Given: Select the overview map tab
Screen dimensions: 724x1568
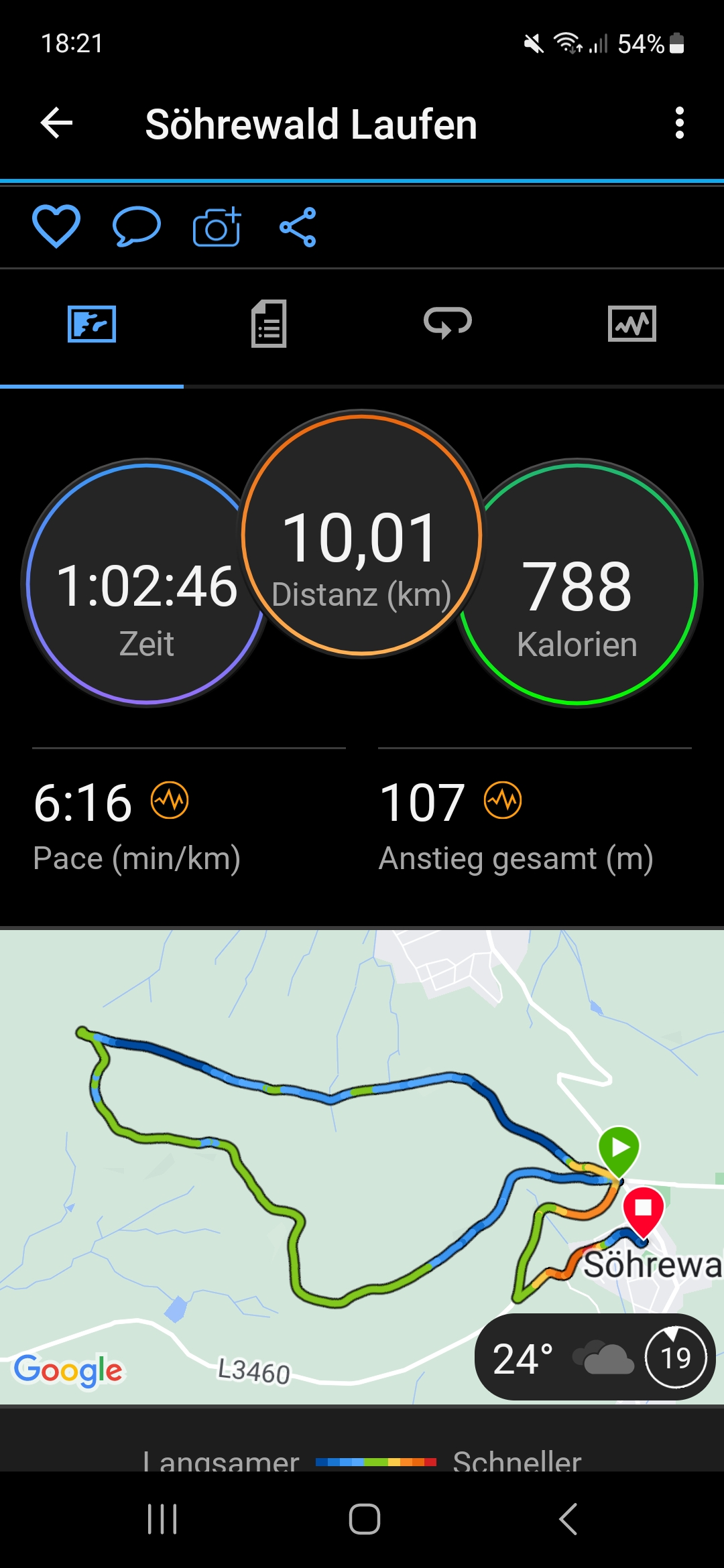Looking at the screenshot, I should pyautogui.click(x=92, y=324).
